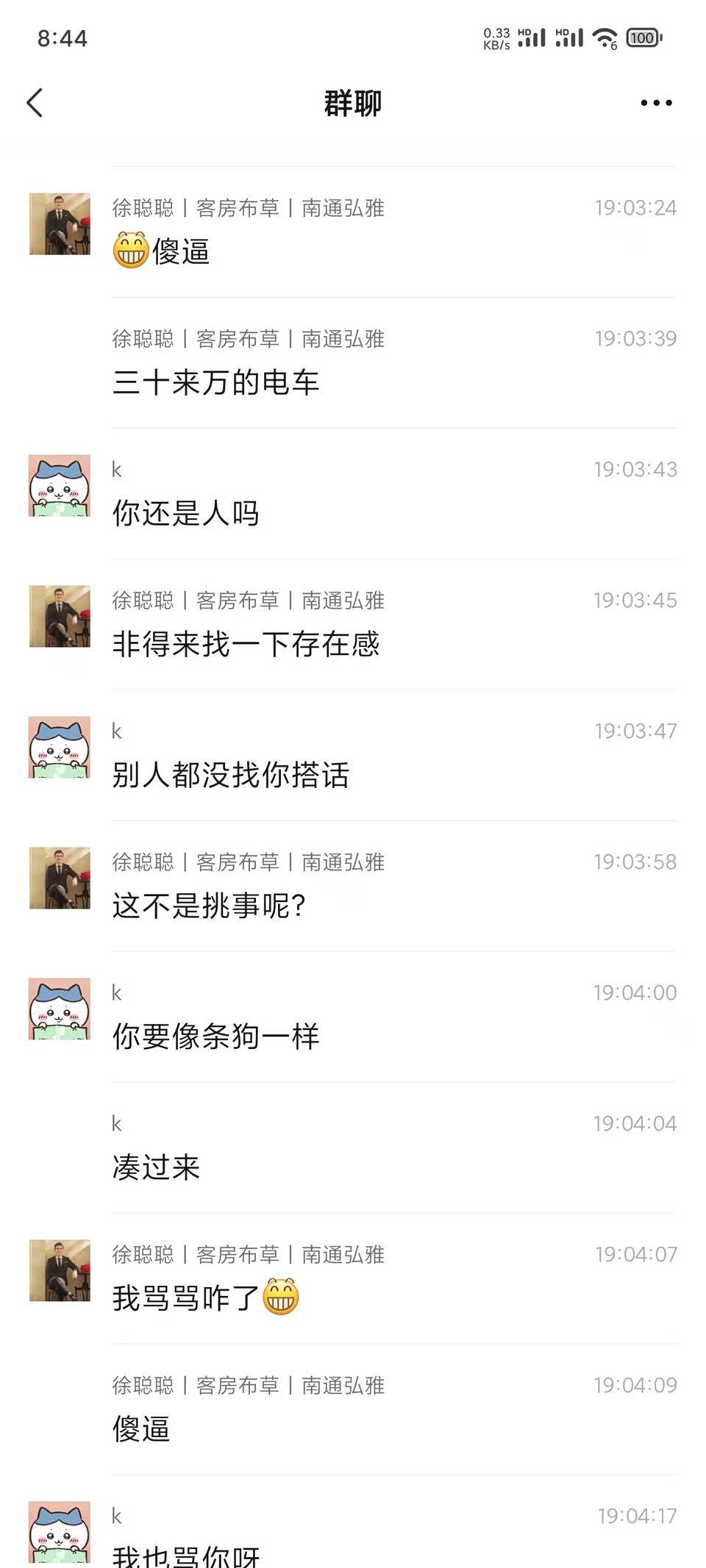The height and width of the screenshot is (1568, 706).
Task: Open the message 三十来万的电车
Action: point(215,383)
